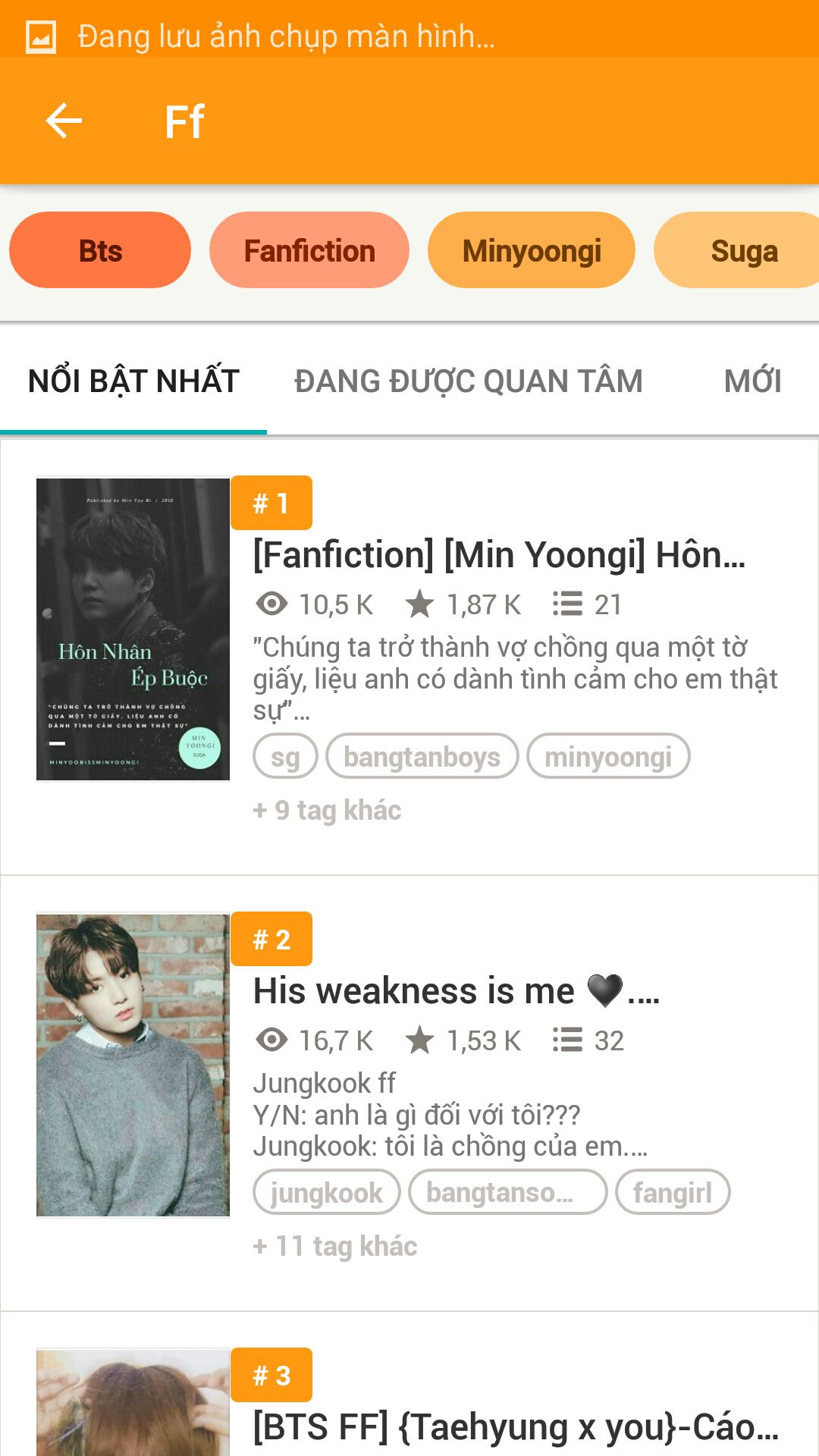Screen dimensions: 819x1456
Task: Tap the fangirl tag
Action: pyautogui.click(x=673, y=1192)
